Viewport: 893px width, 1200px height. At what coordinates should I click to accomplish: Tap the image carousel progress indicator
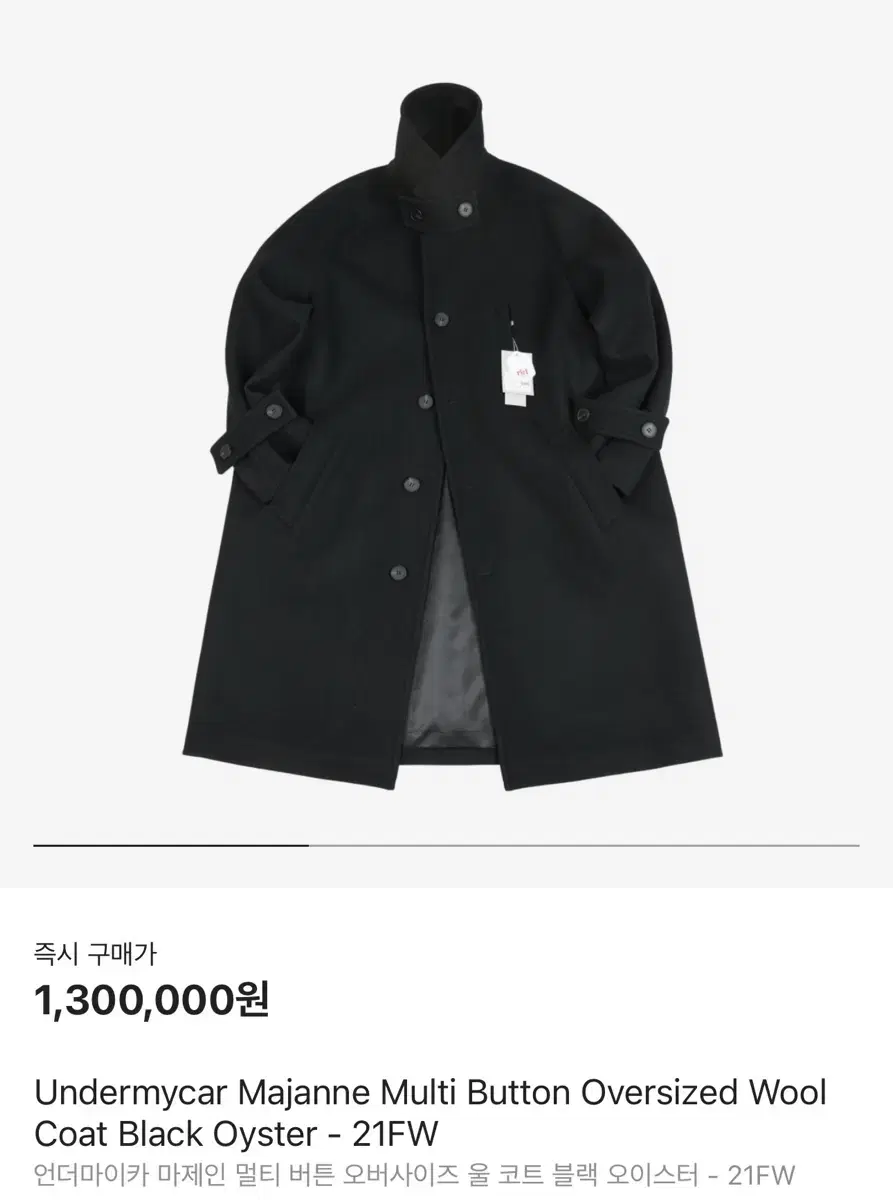(446, 846)
